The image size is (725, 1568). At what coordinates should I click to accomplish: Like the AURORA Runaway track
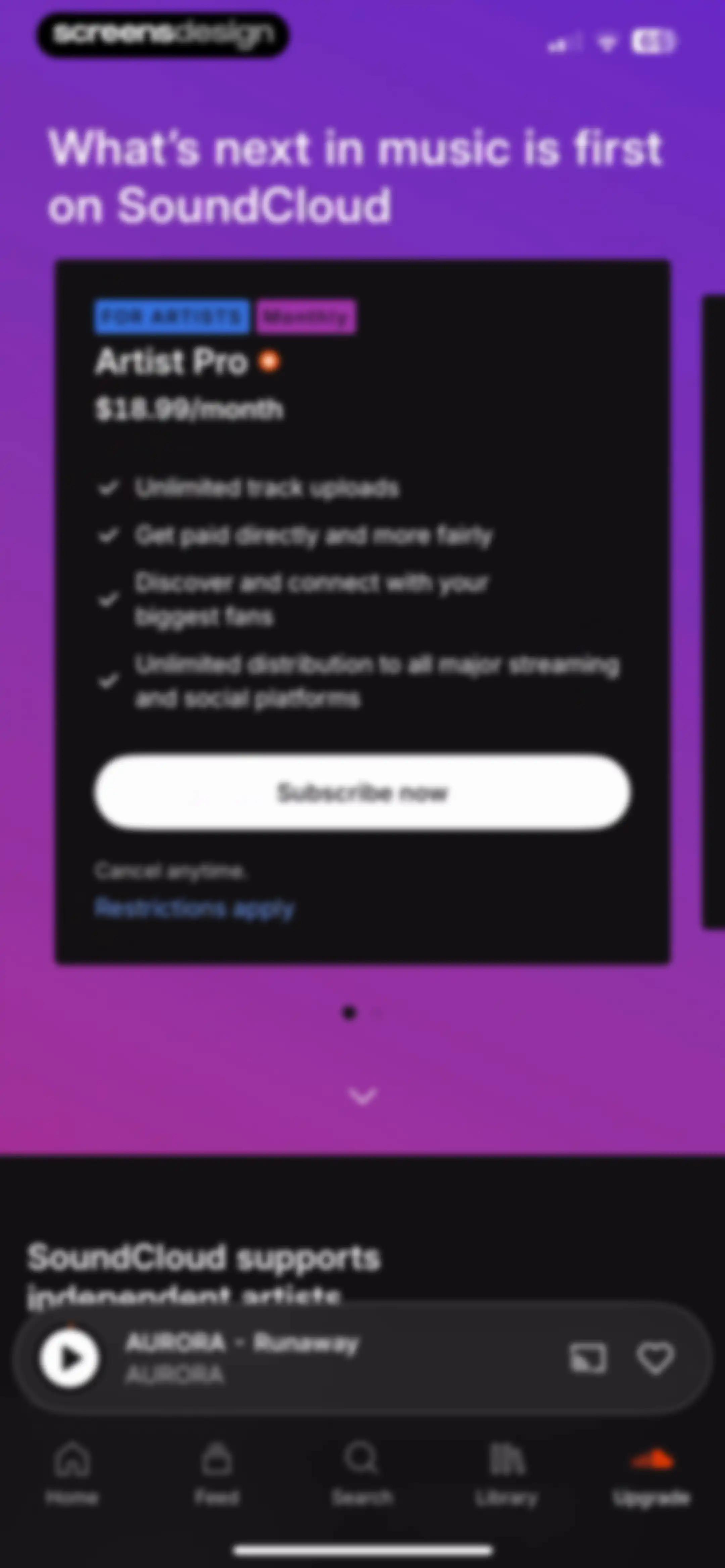pos(655,1358)
